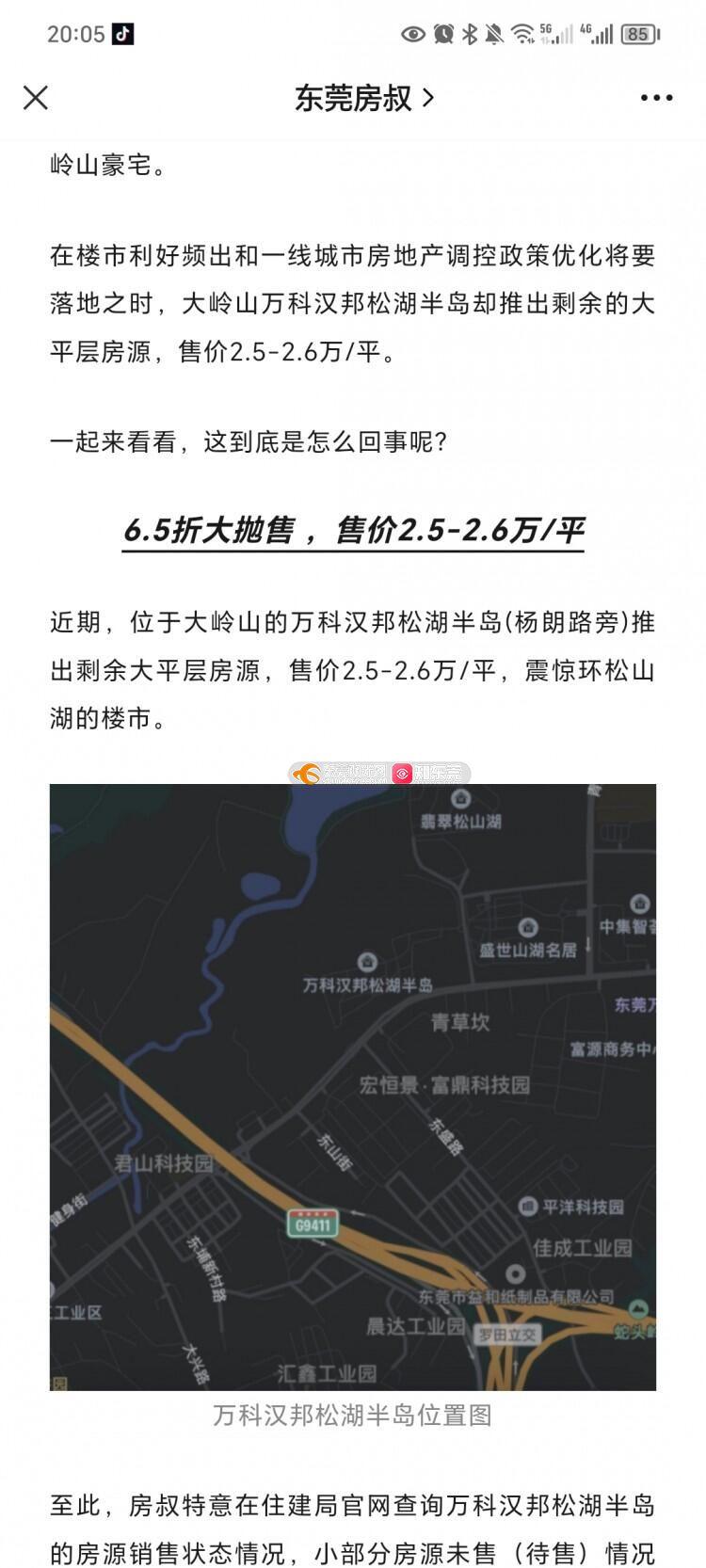
Task: Open the three-dot overflow menu
Action: tap(656, 98)
